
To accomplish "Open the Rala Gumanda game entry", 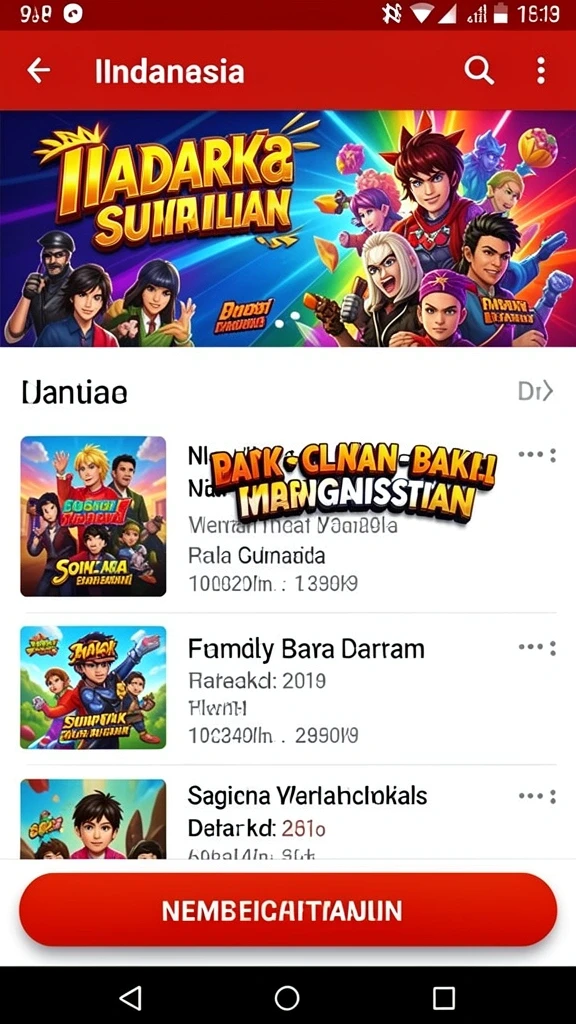I will click(288, 516).
